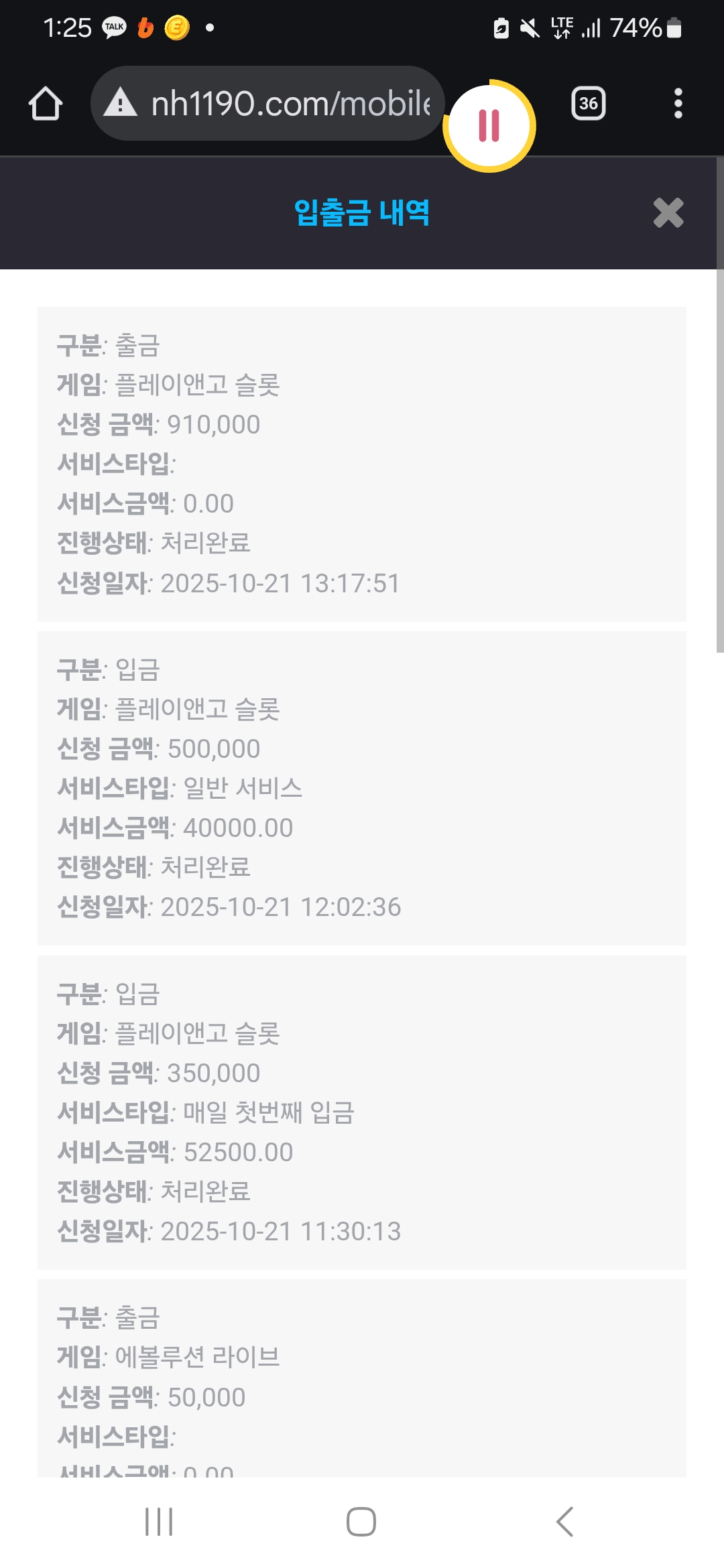Tap the Bithumb notification icon in status bar
The height and width of the screenshot is (1568, 724).
click(144, 27)
